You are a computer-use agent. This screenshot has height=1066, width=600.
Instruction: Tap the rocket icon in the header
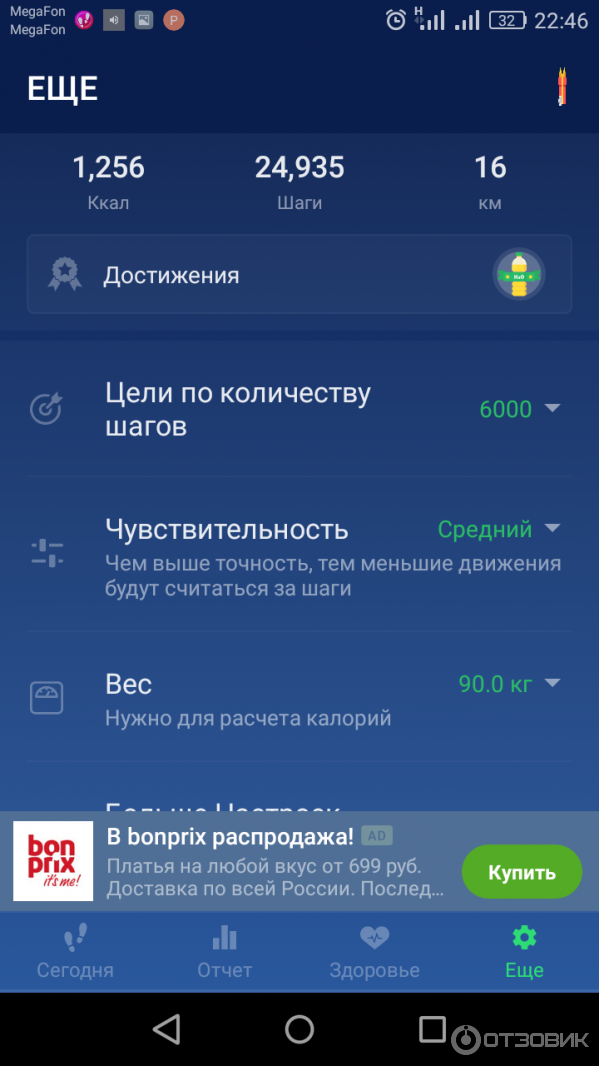tap(562, 88)
